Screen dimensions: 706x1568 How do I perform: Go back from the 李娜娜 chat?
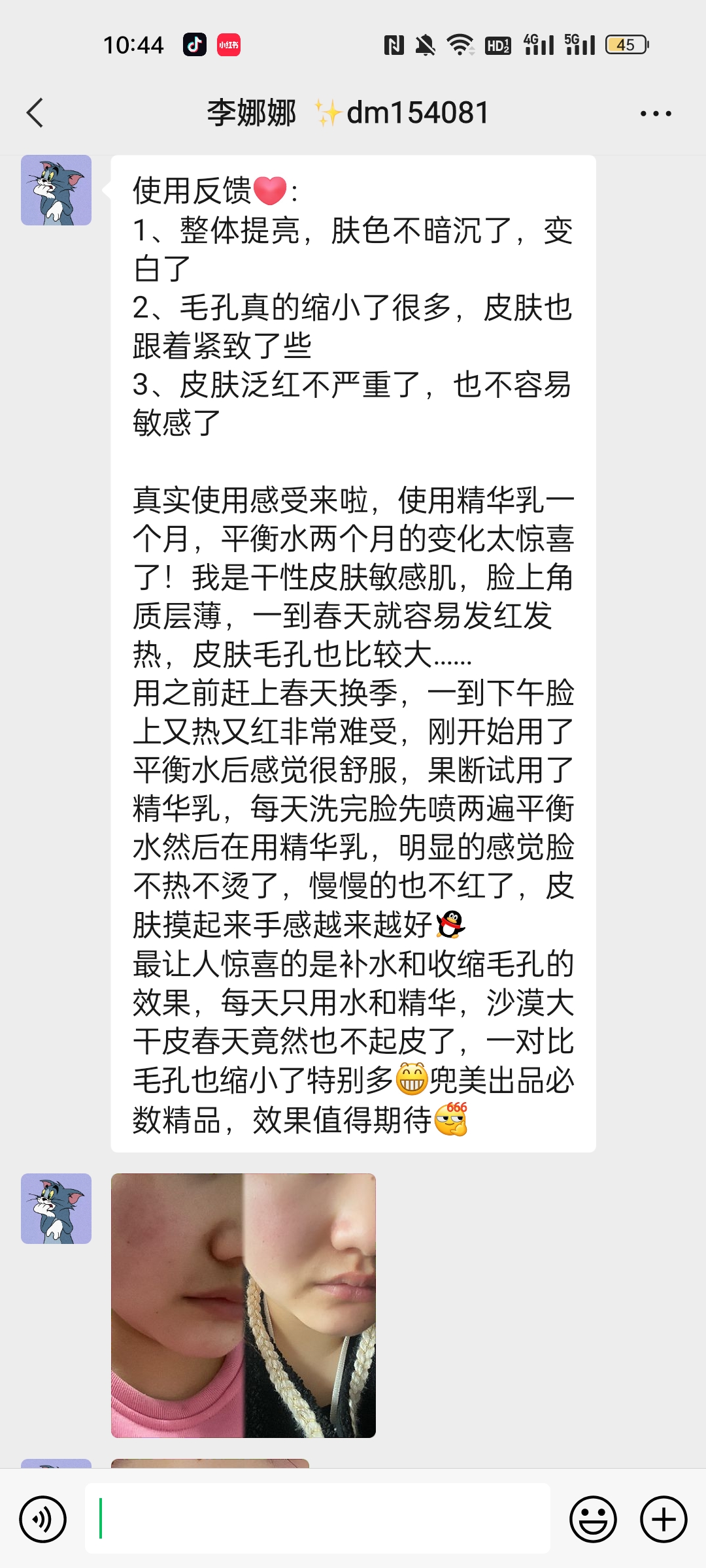tap(35, 113)
